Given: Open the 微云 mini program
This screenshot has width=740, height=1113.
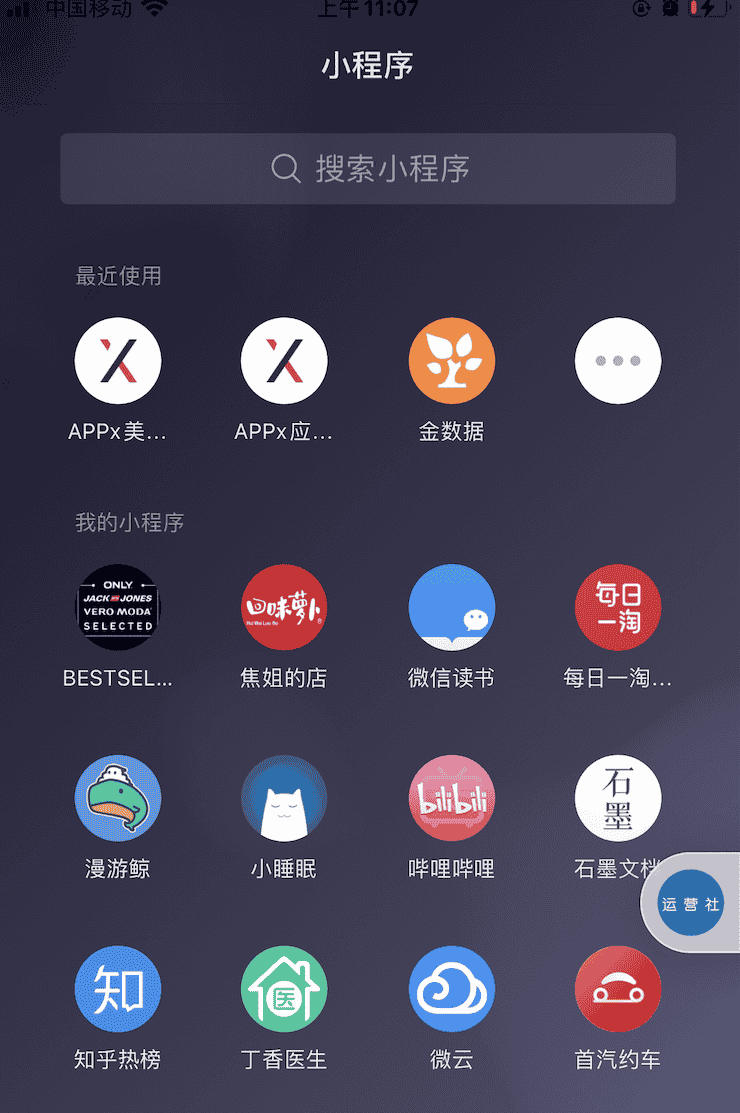Looking at the screenshot, I should click(451, 988).
